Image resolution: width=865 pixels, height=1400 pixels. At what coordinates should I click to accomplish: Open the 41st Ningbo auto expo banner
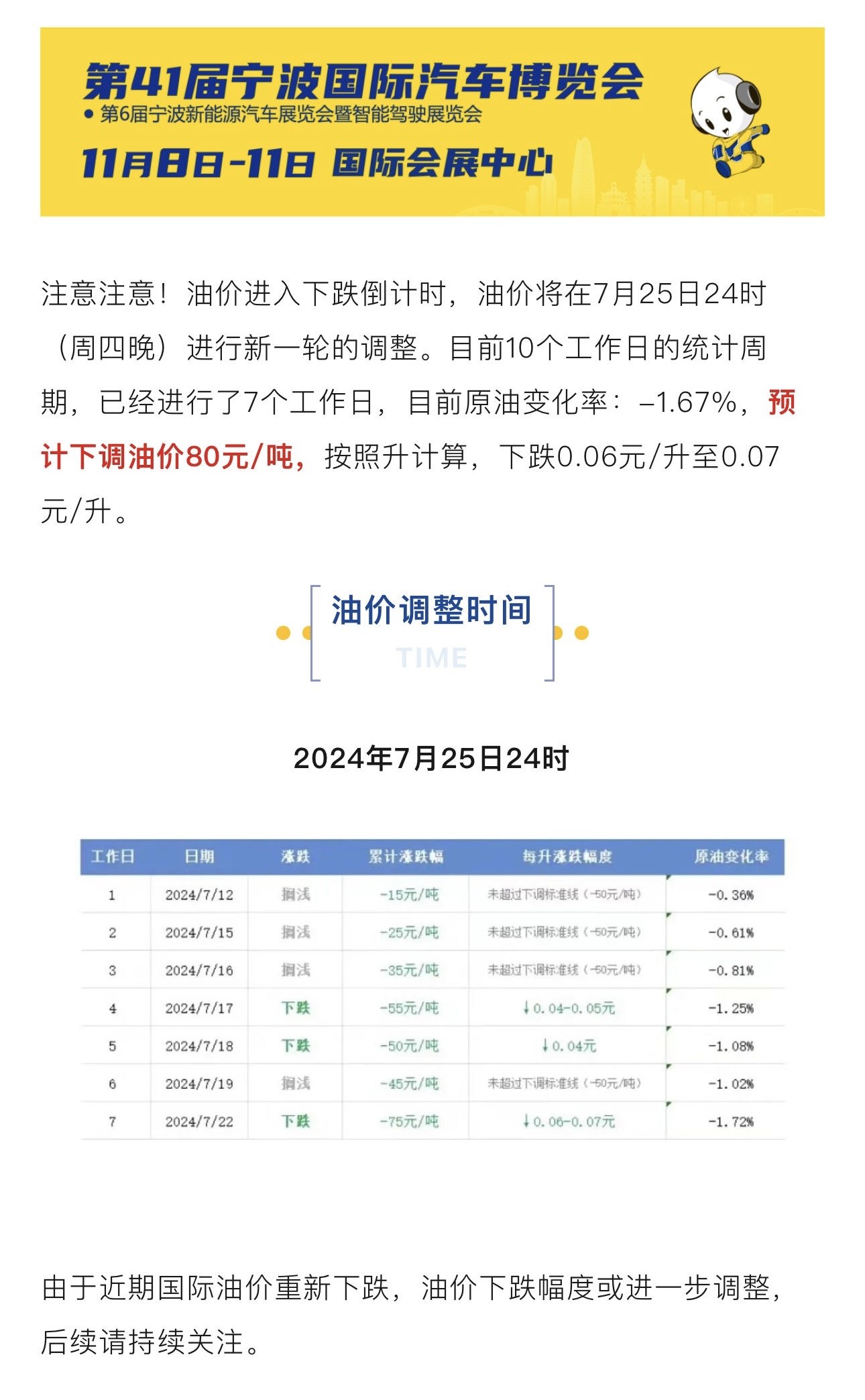(x=432, y=122)
